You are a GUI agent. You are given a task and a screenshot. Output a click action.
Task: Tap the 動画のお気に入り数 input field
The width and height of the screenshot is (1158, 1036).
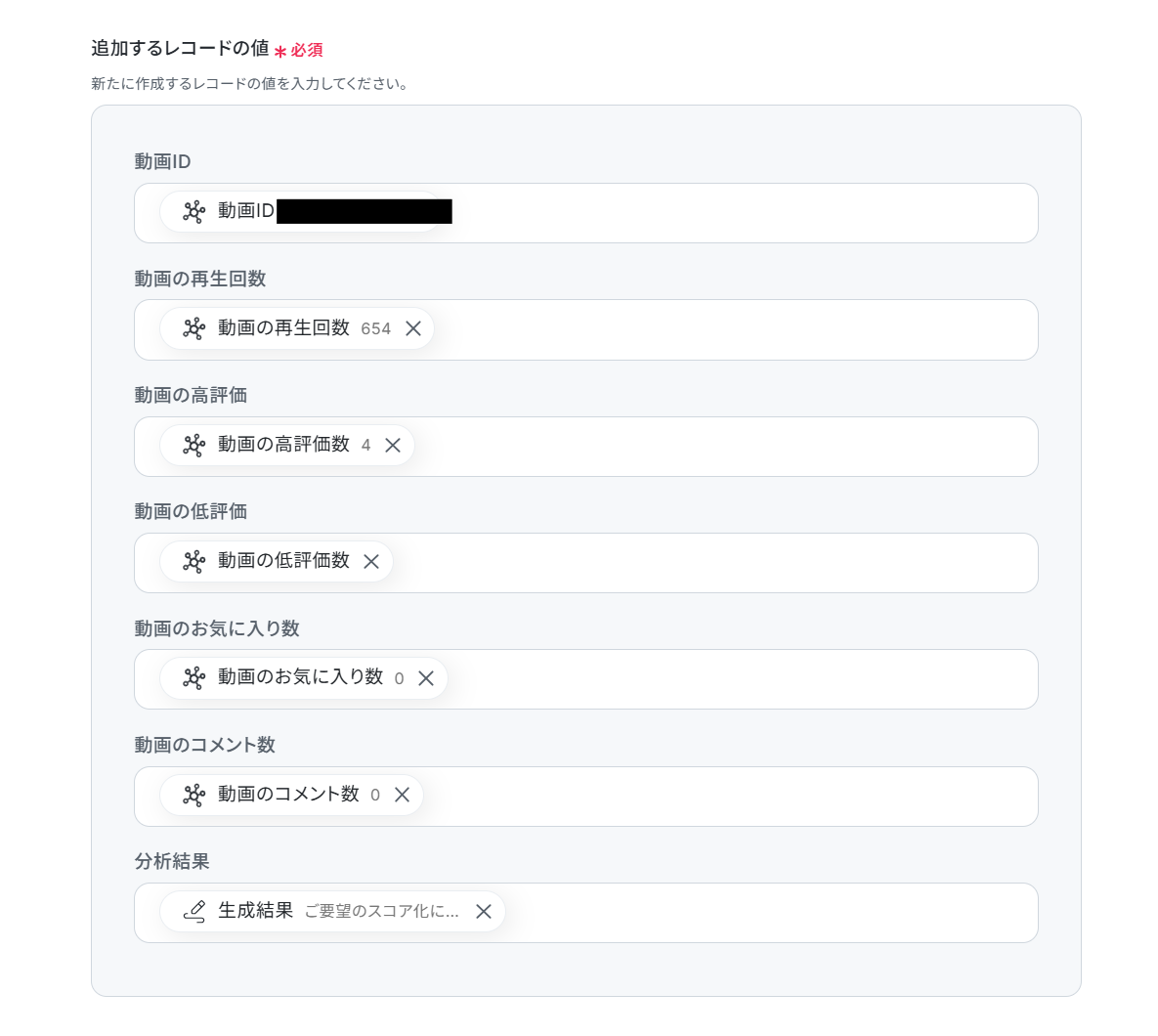click(x=743, y=679)
